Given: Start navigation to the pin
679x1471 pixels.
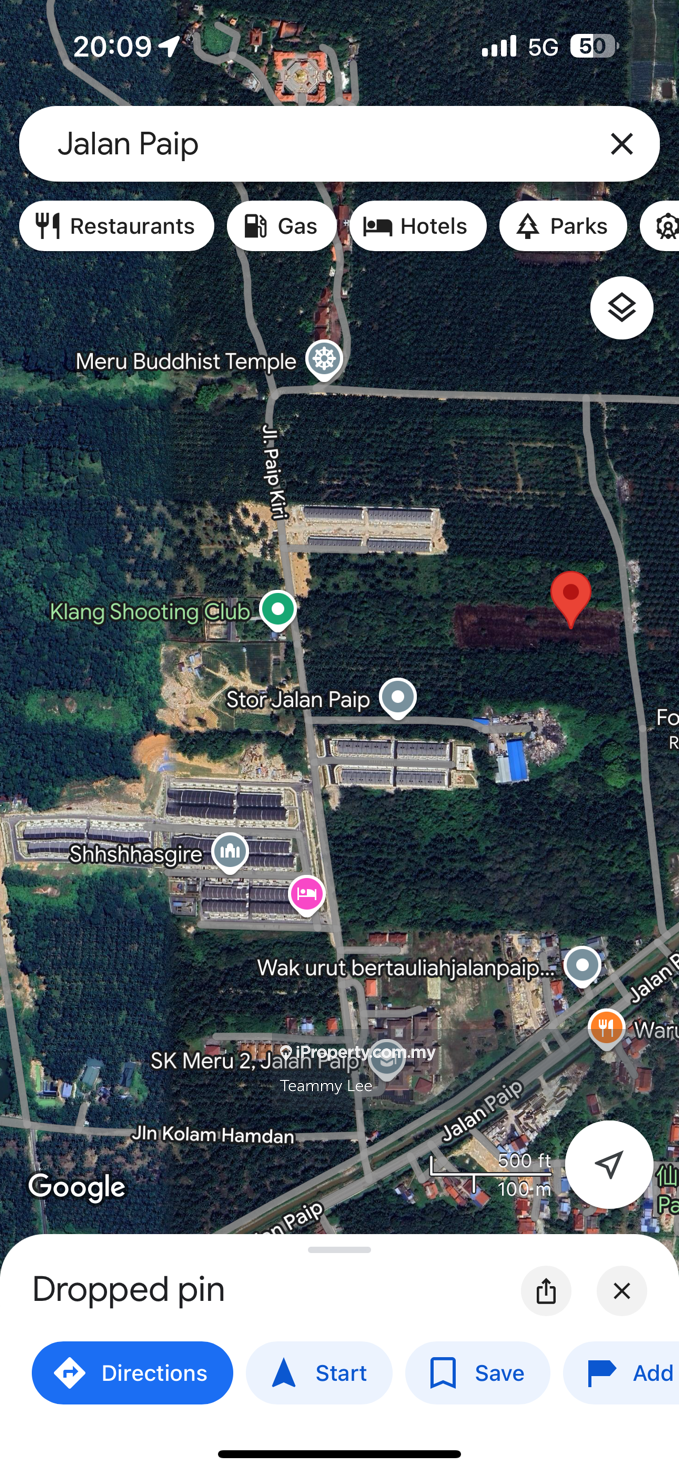Looking at the screenshot, I should click(x=319, y=1373).
